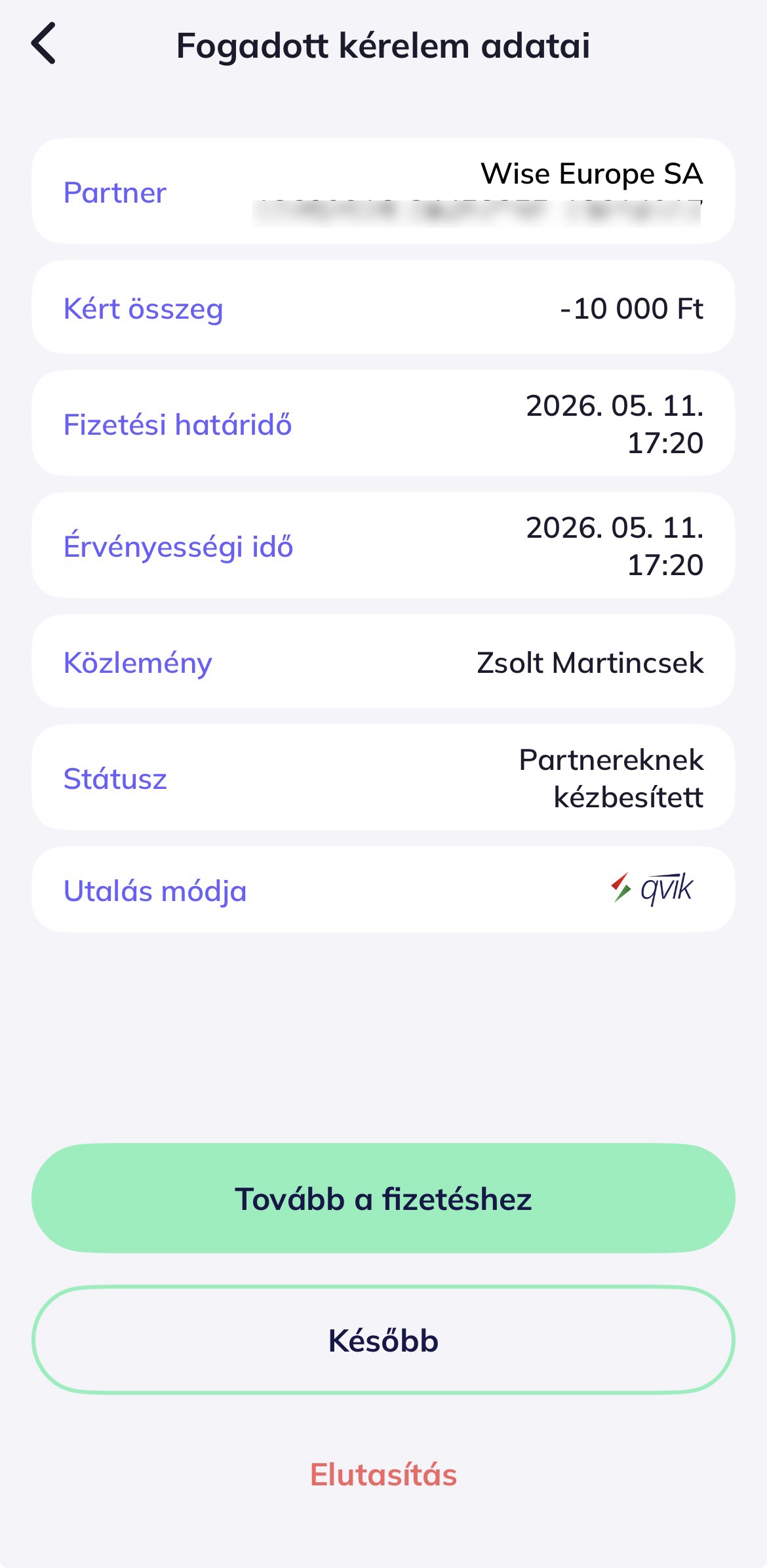
Task: Reject the request with Elutasítás
Action: 383,1475
